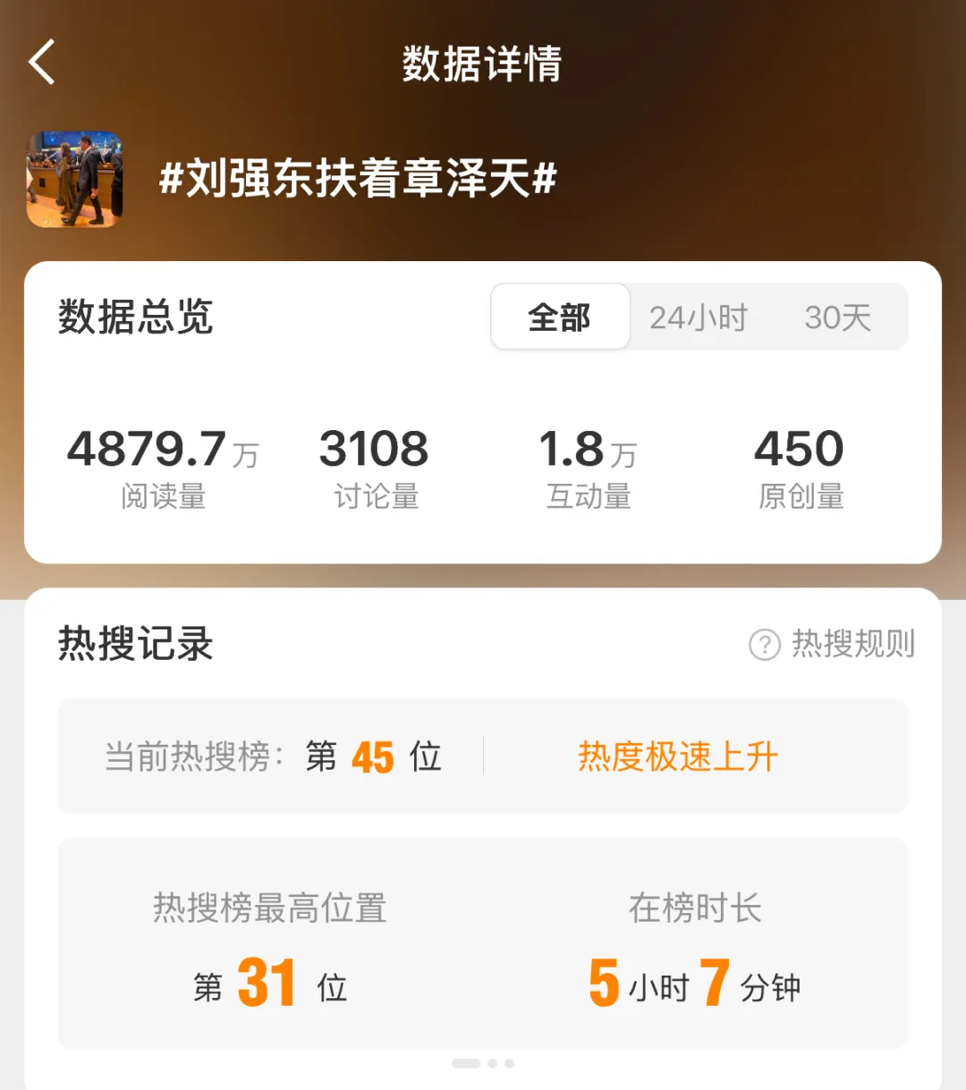Switch to the 24小时 tab
The image size is (966, 1090).
(x=698, y=318)
